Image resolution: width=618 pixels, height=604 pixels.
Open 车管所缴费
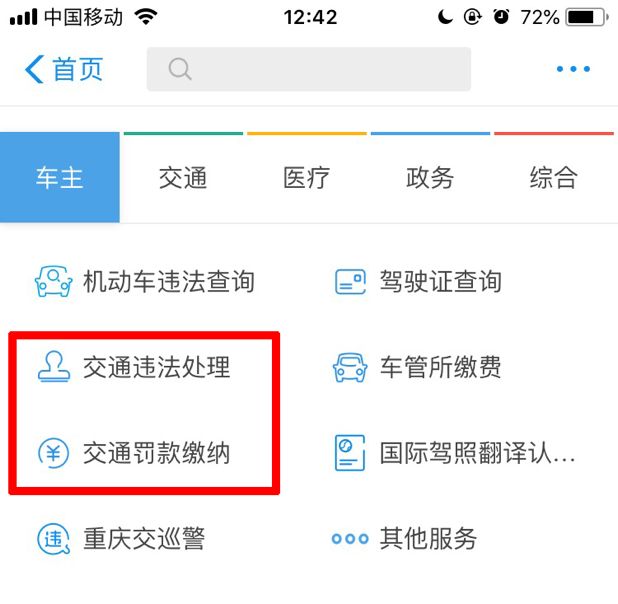(418, 367)
